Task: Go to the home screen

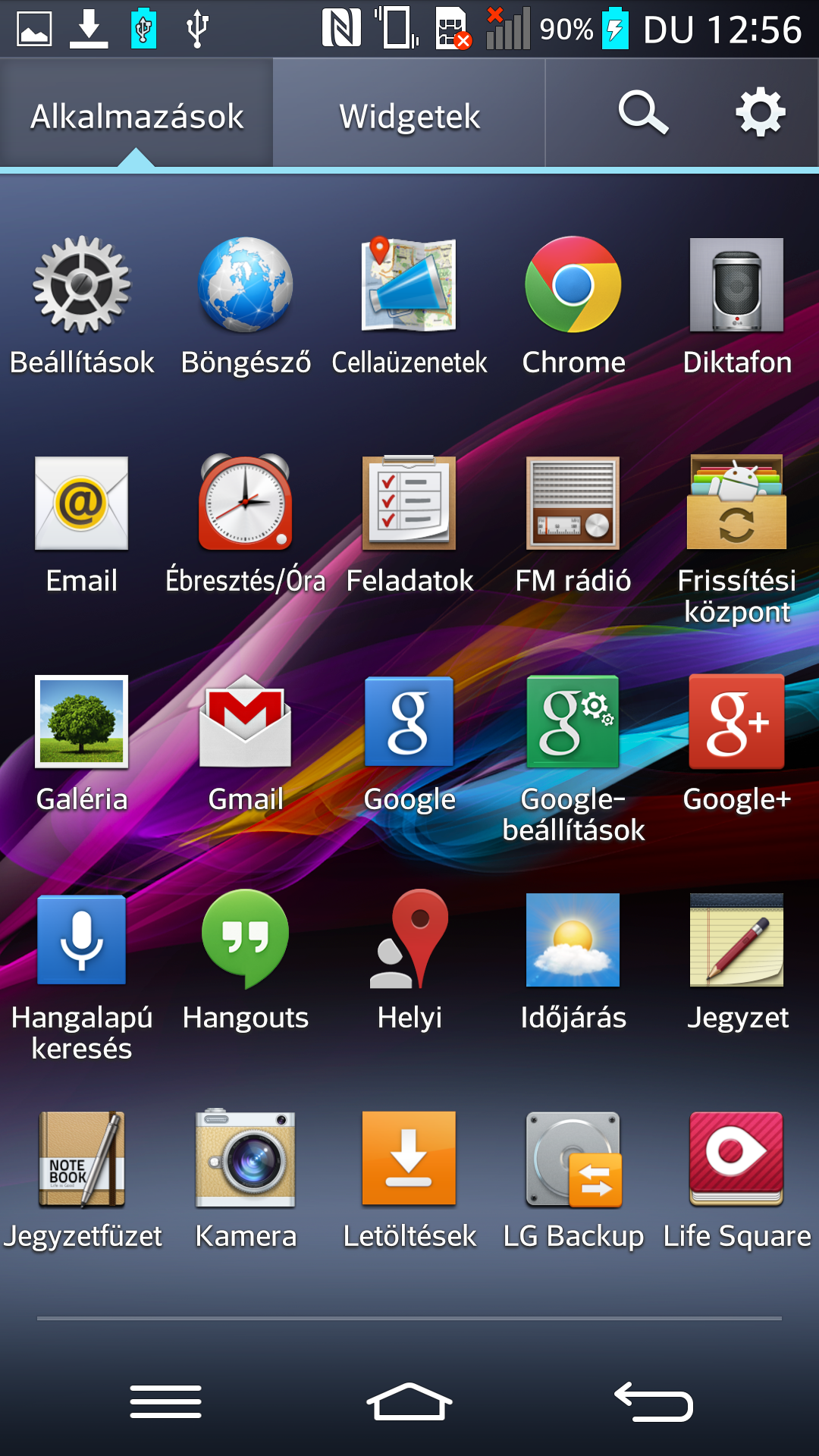Action: coord(409,1401)
